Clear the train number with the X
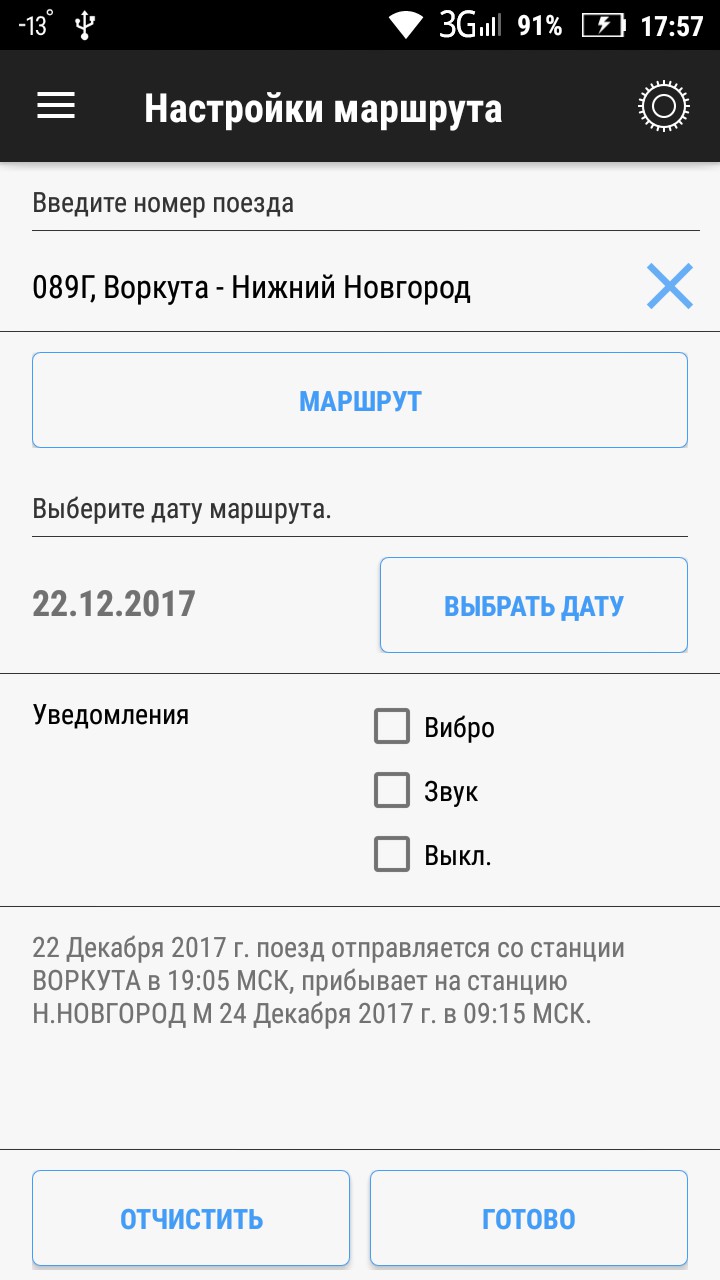 point(669,288)
